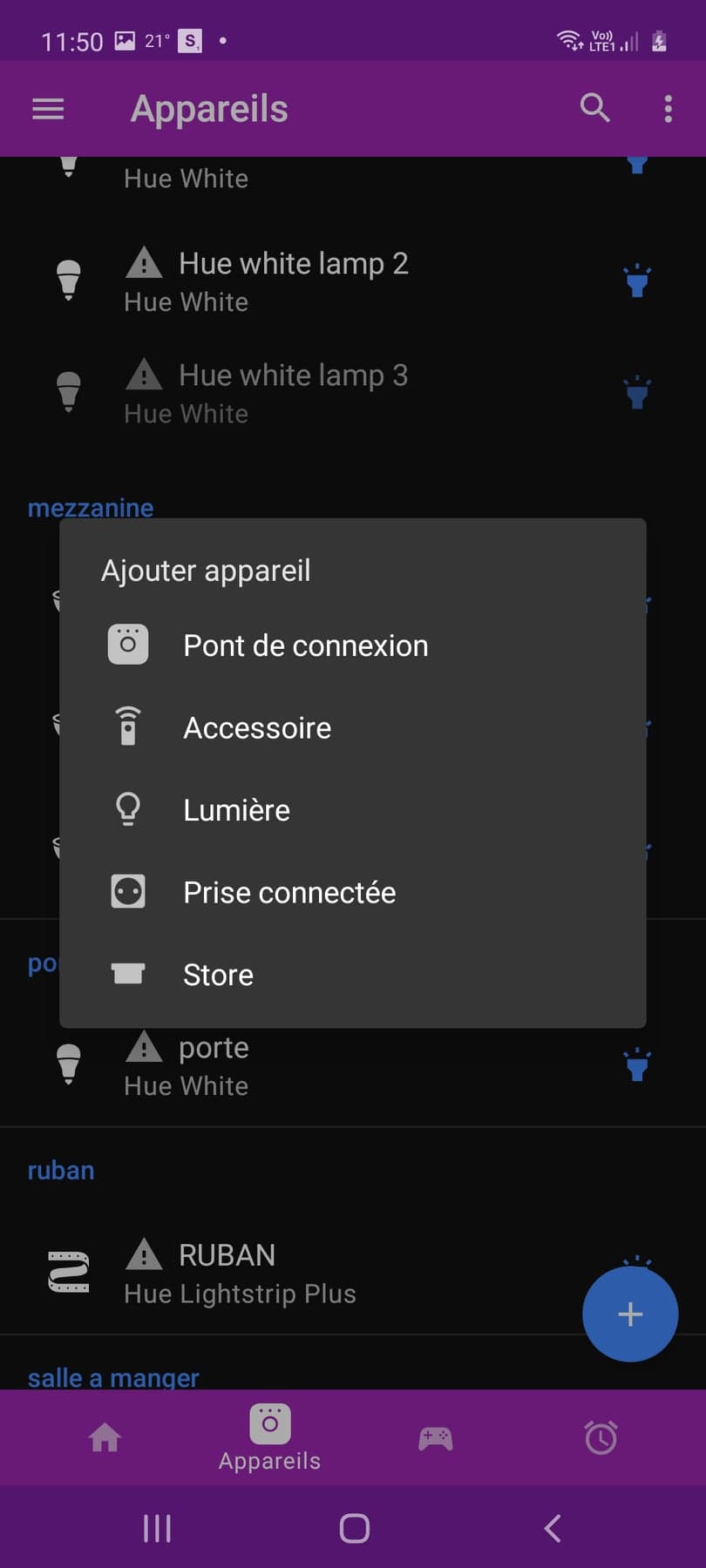
Task: Tap flashlight icon for Hue white lamp 2
Action: (x=637, y=280)
